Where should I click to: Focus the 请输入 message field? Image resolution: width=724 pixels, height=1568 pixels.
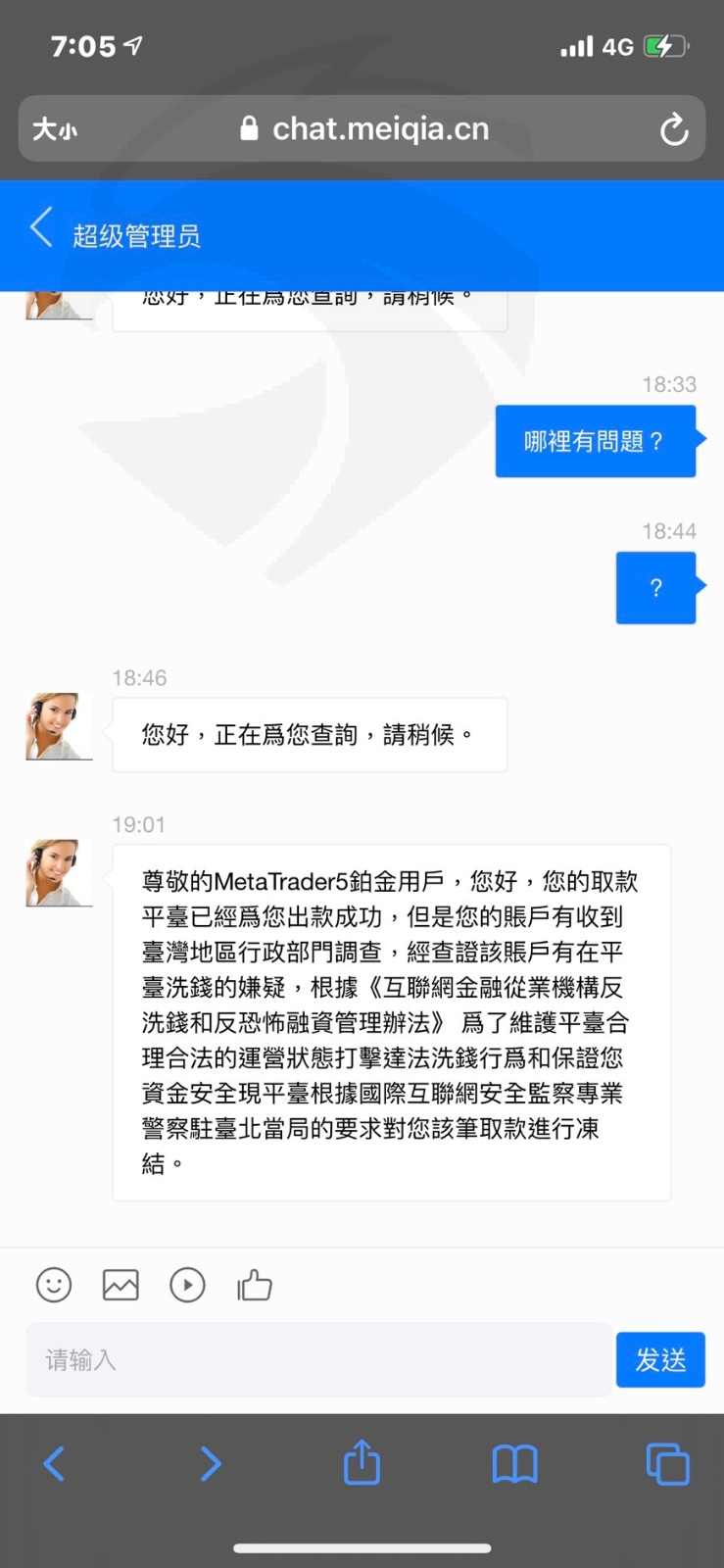click(318, 1359)
